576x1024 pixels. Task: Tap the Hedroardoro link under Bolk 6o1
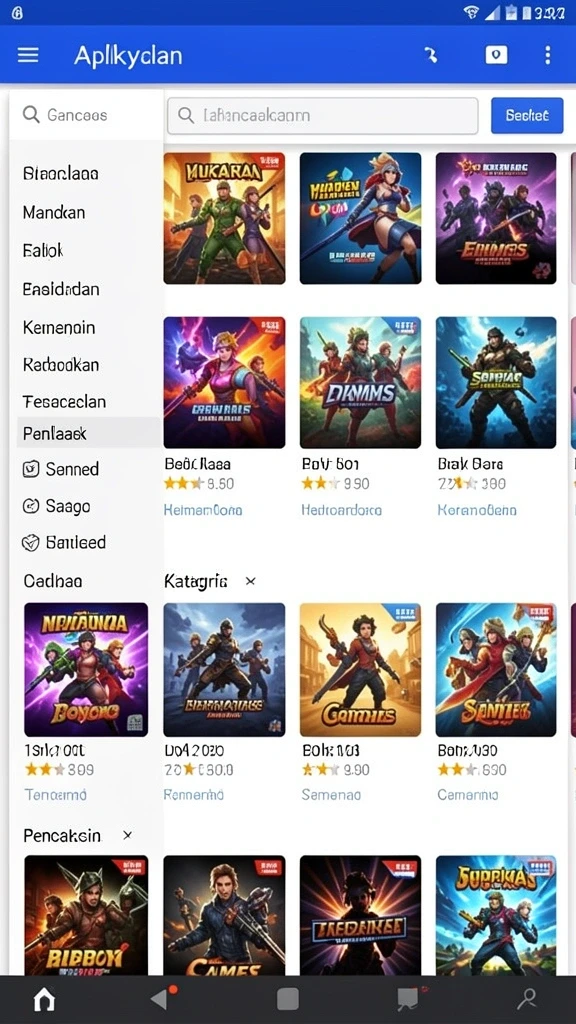point(342,510)
